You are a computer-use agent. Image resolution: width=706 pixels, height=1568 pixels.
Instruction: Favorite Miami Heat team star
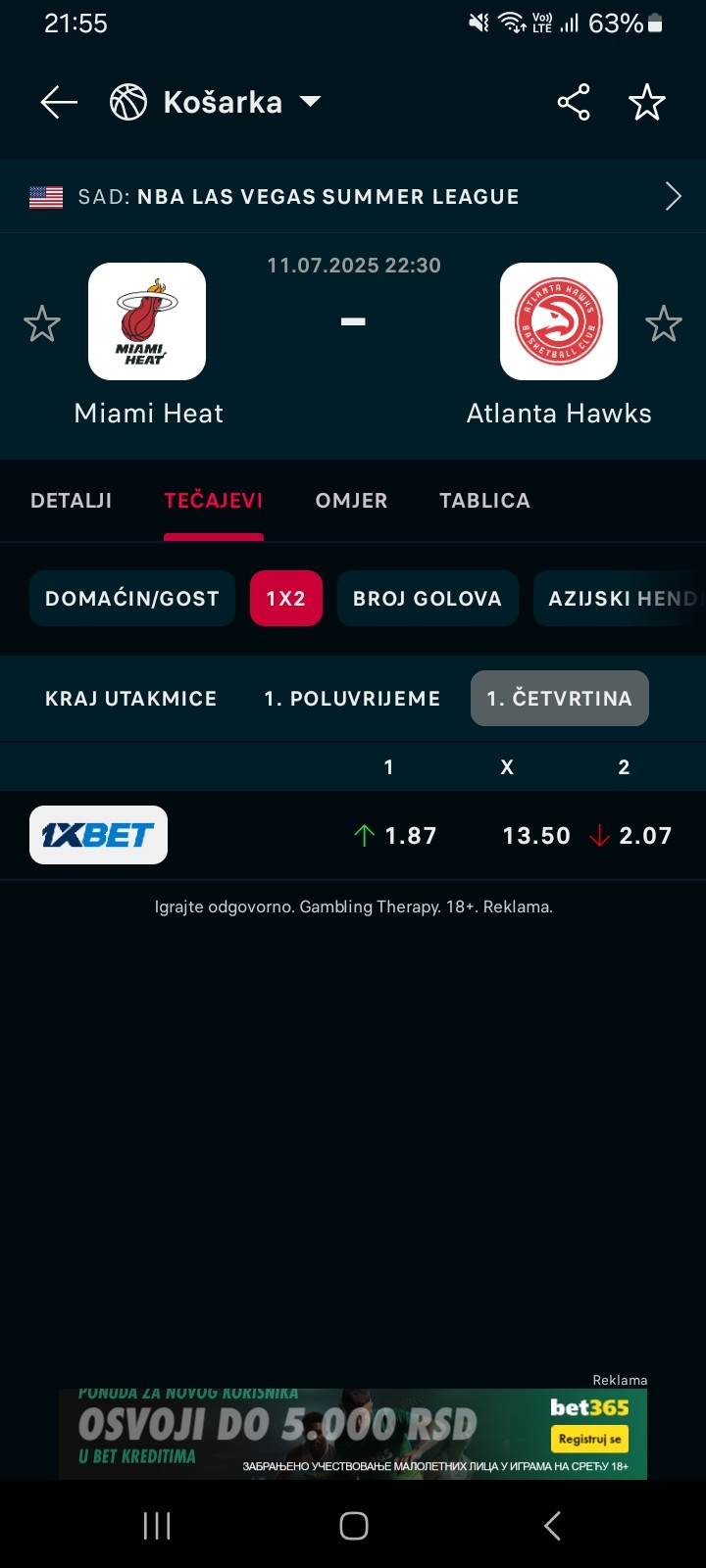pos(42,323)
